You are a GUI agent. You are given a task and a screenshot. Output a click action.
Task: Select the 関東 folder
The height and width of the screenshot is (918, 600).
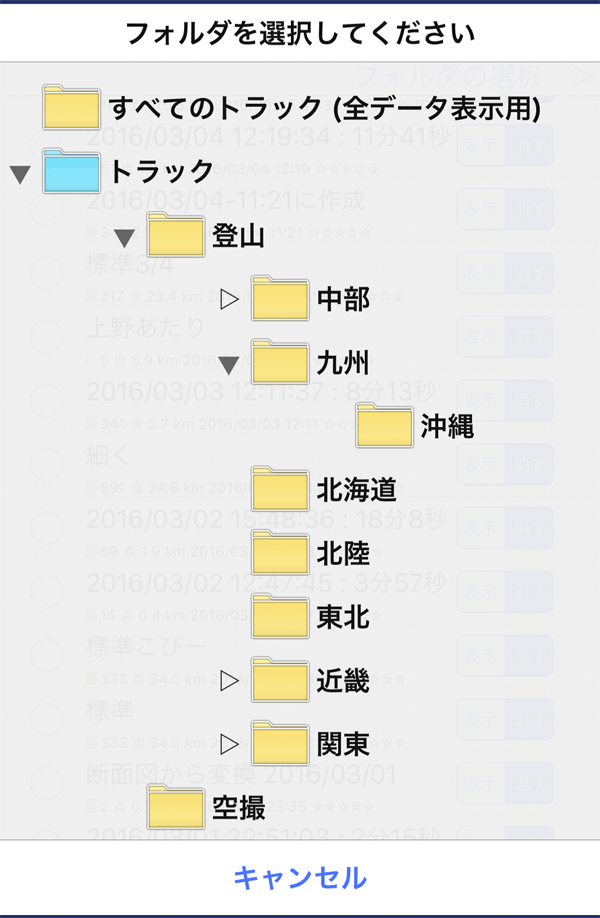tap(312, 744)
